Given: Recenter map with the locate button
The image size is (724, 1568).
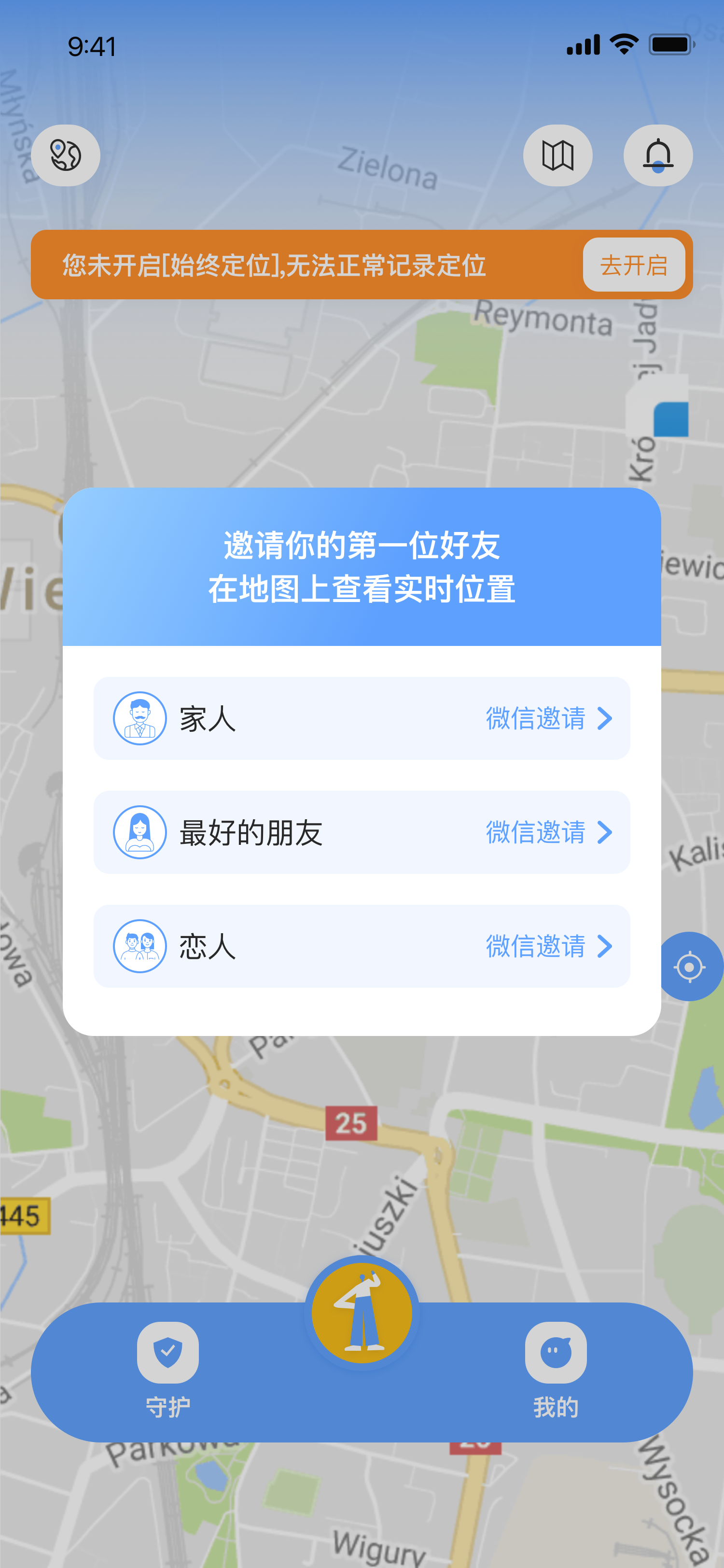Looking at the screenshot, I should point(690,966).
